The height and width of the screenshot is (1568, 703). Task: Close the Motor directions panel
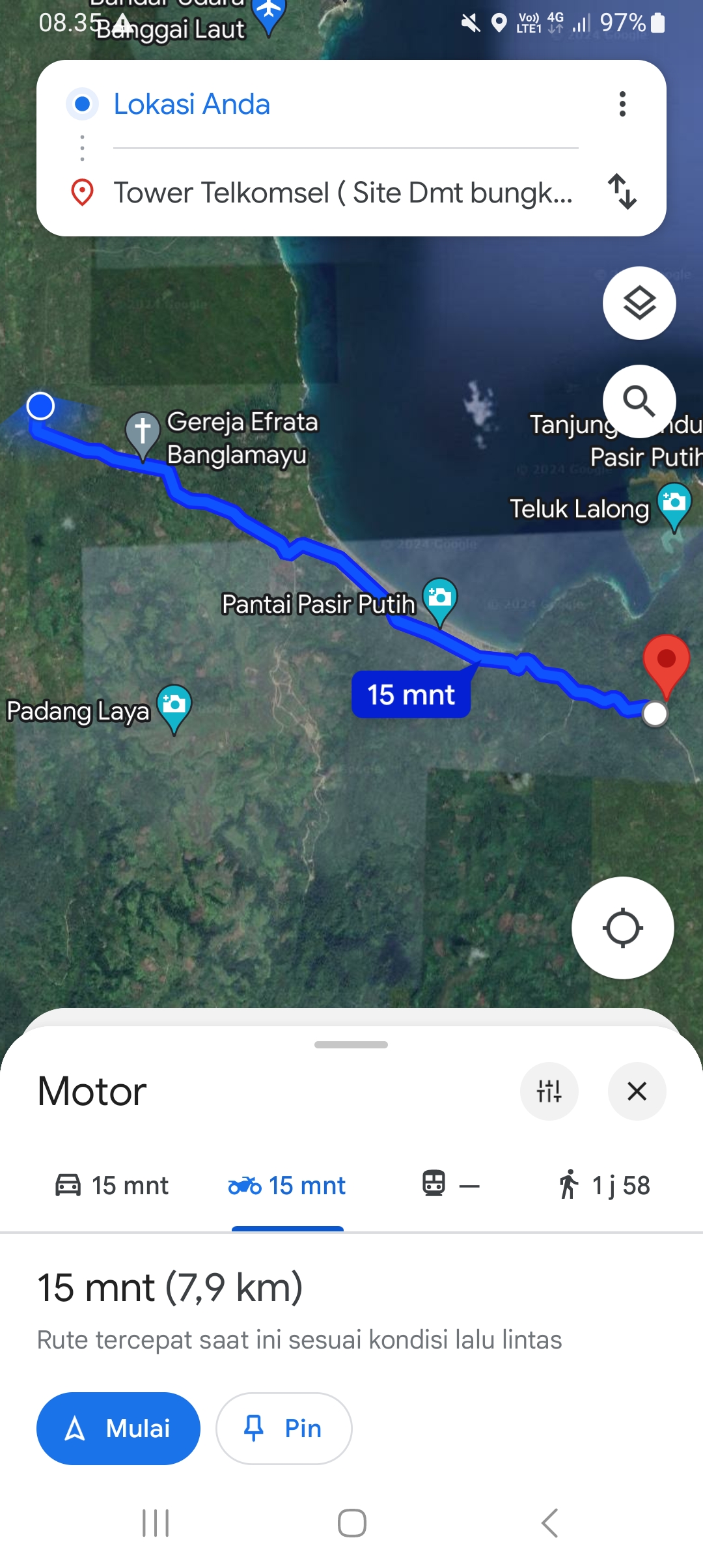(x=637, y=1091)
